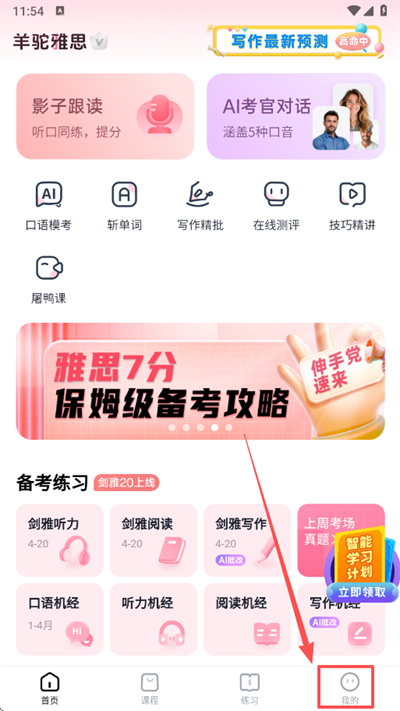400x711 pixels.
Task: Open the 雅思7分 保姆级备考攻略 banner
Action: 200,381
